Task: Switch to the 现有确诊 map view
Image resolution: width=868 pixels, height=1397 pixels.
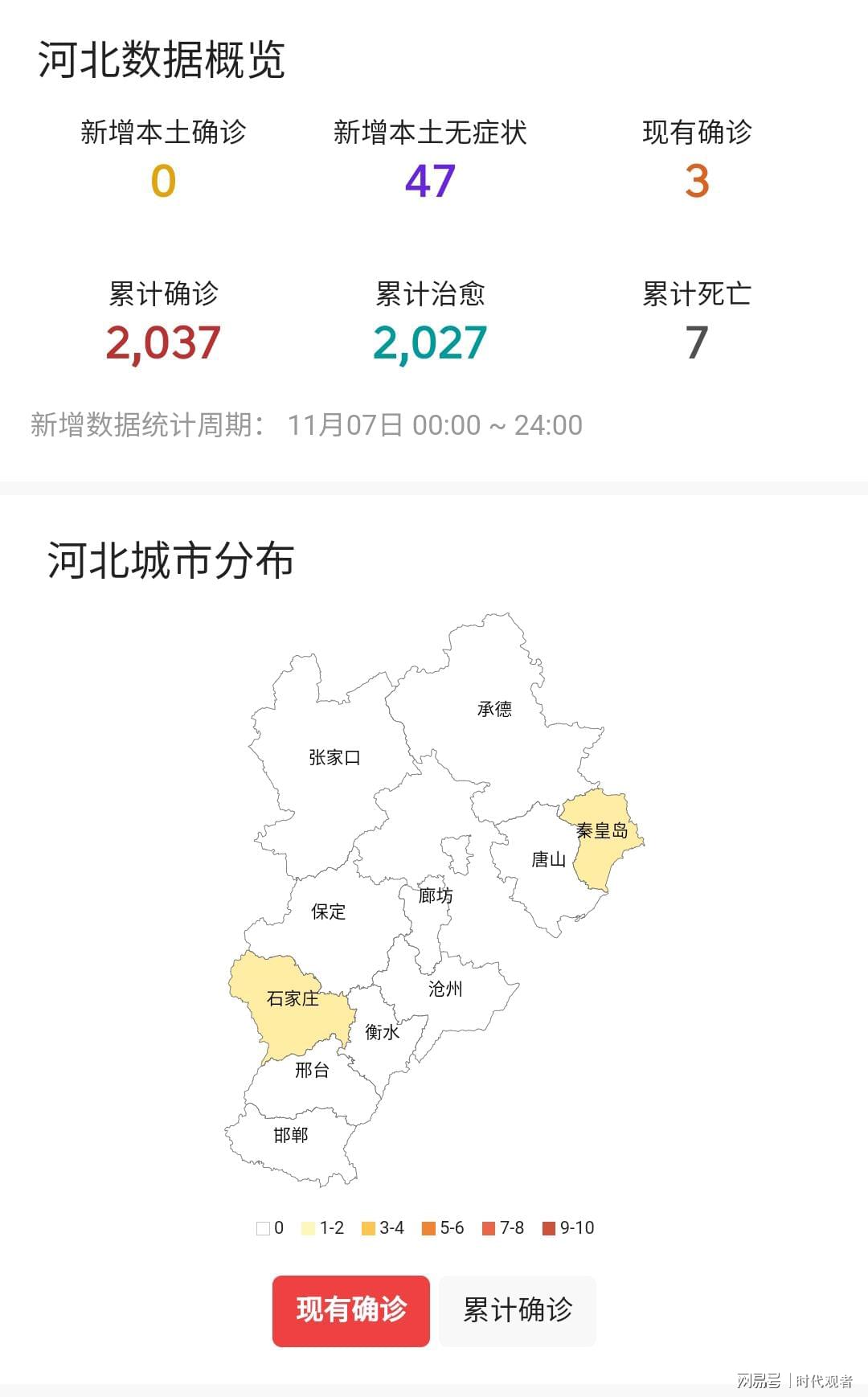Action: coord(350,1310)
